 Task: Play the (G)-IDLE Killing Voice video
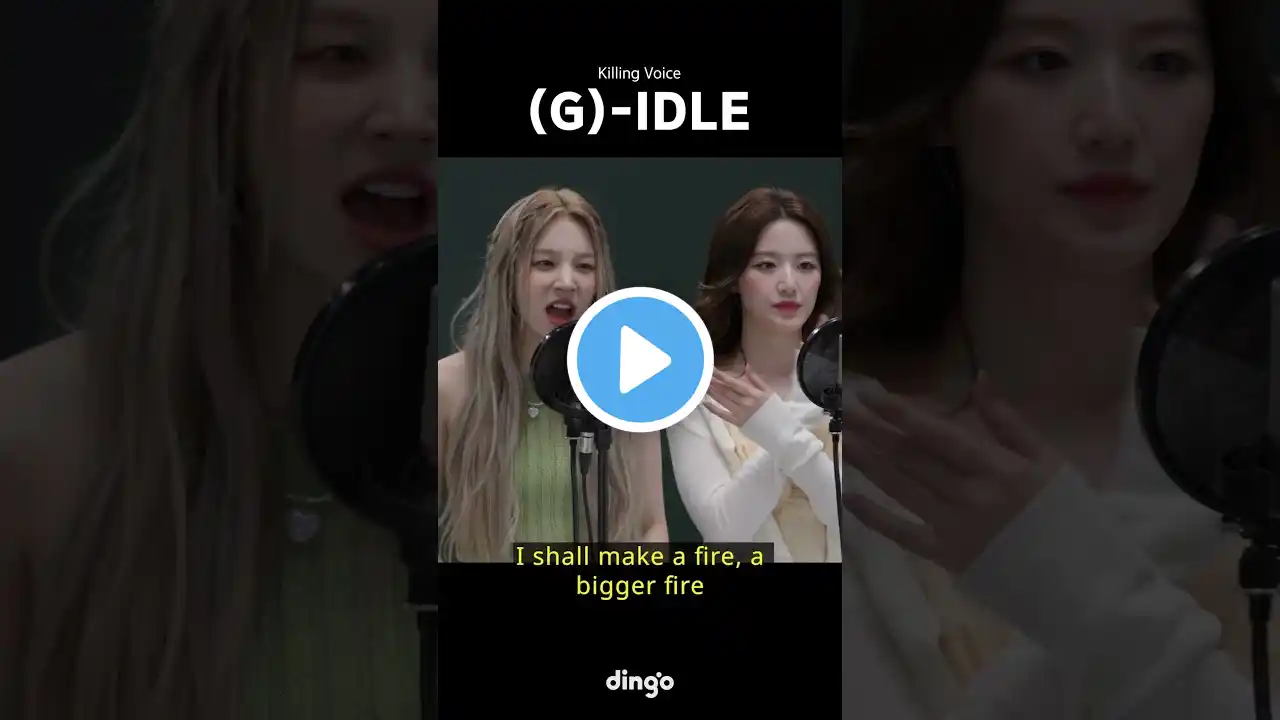640,360
